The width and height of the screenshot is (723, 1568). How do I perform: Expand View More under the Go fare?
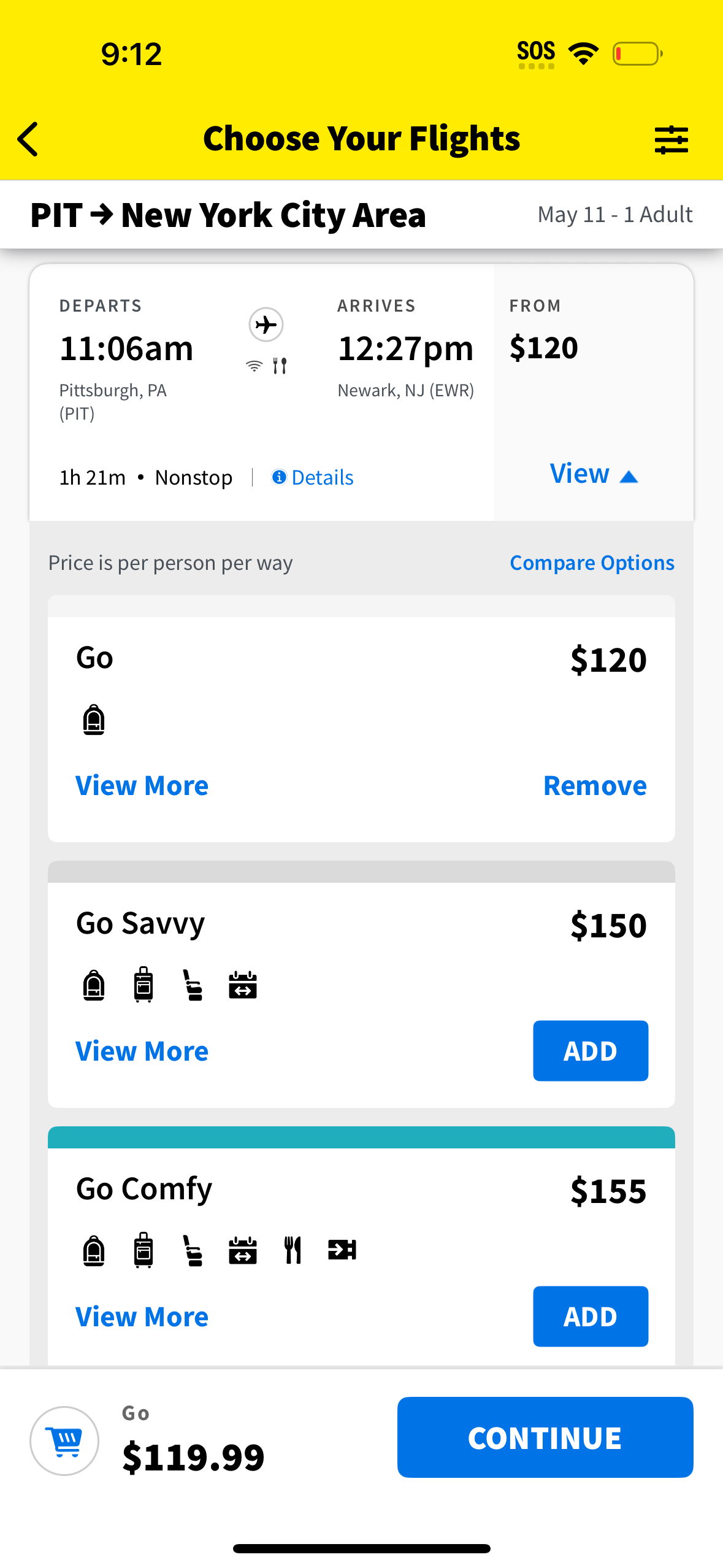142,785
